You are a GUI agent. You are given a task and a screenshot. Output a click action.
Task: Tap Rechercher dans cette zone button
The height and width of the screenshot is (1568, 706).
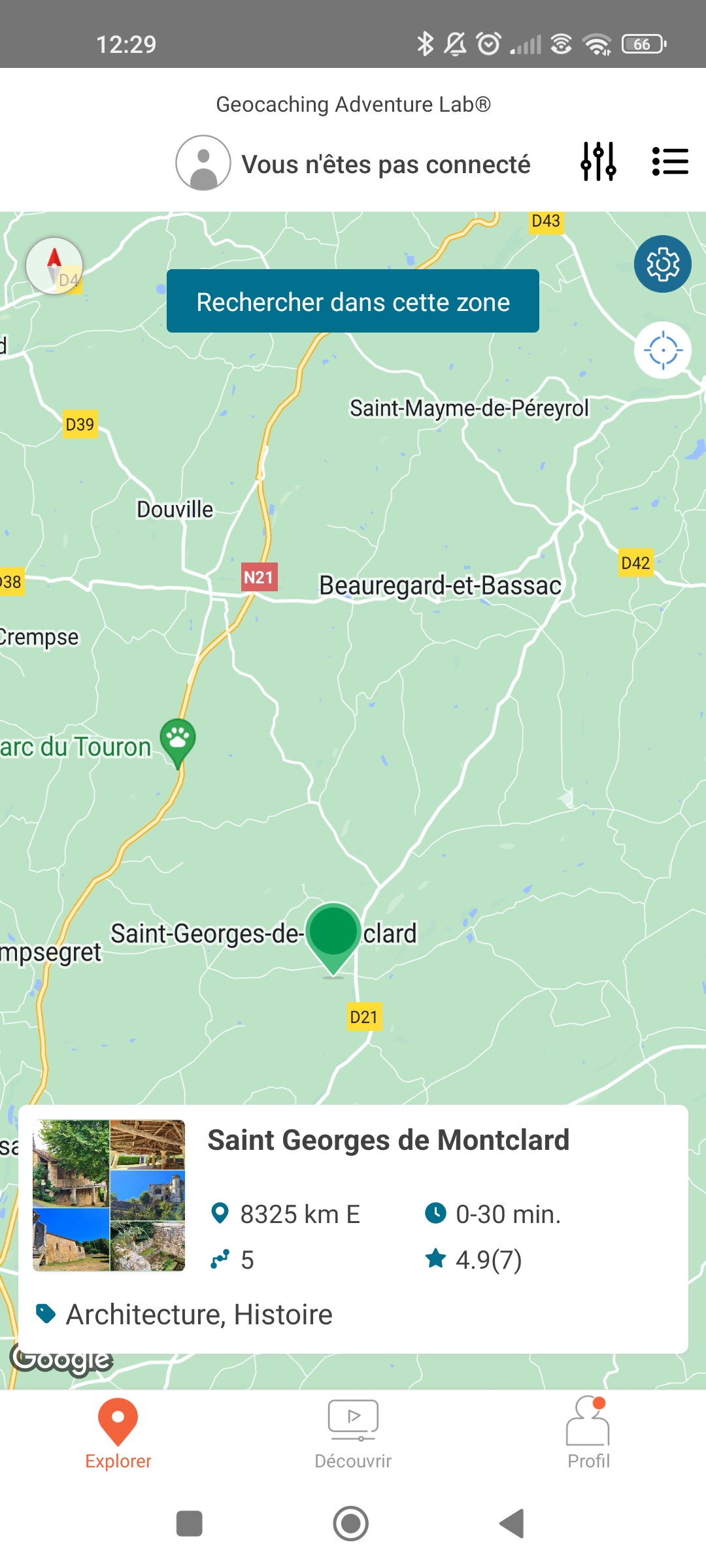pyautogui.click(x=353, y=301)
